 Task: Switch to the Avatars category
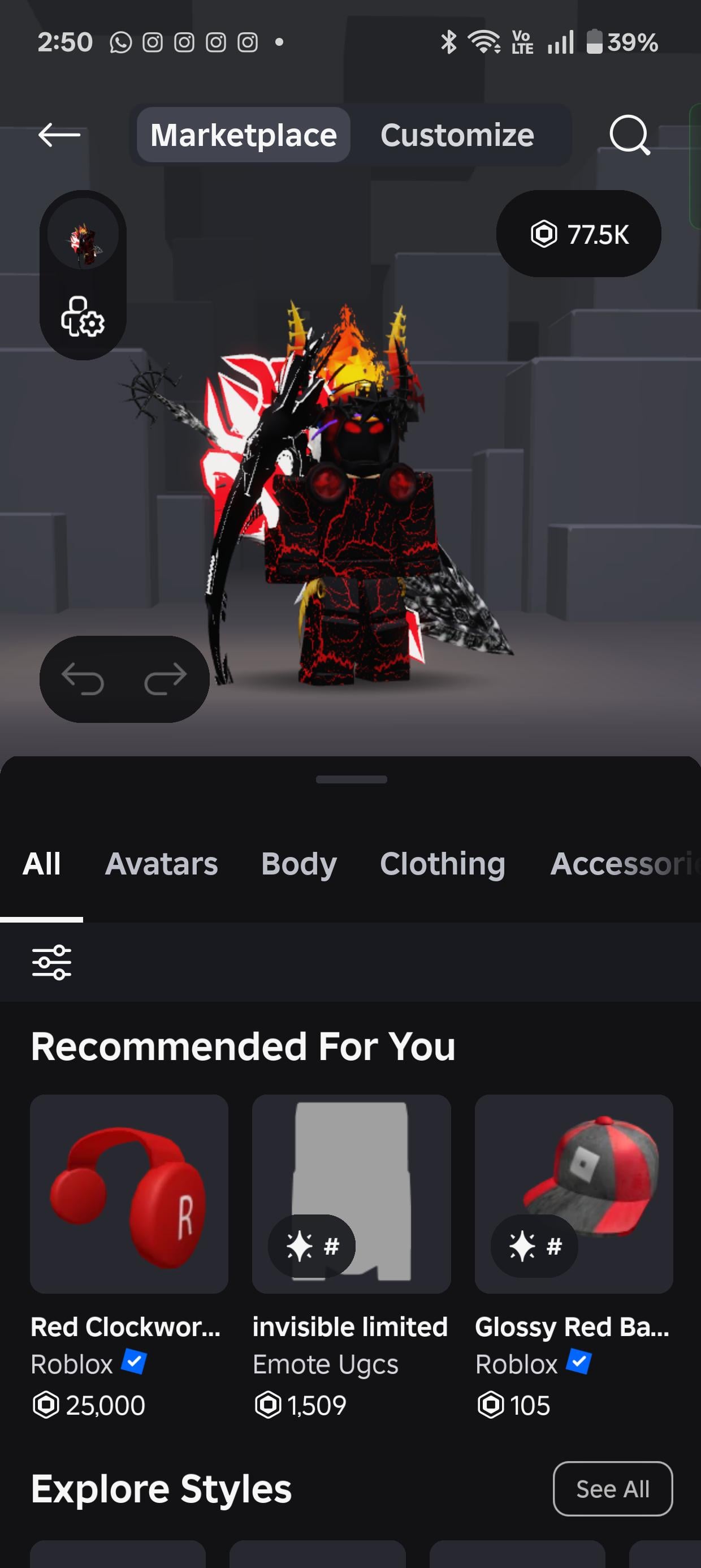point(161,864)
